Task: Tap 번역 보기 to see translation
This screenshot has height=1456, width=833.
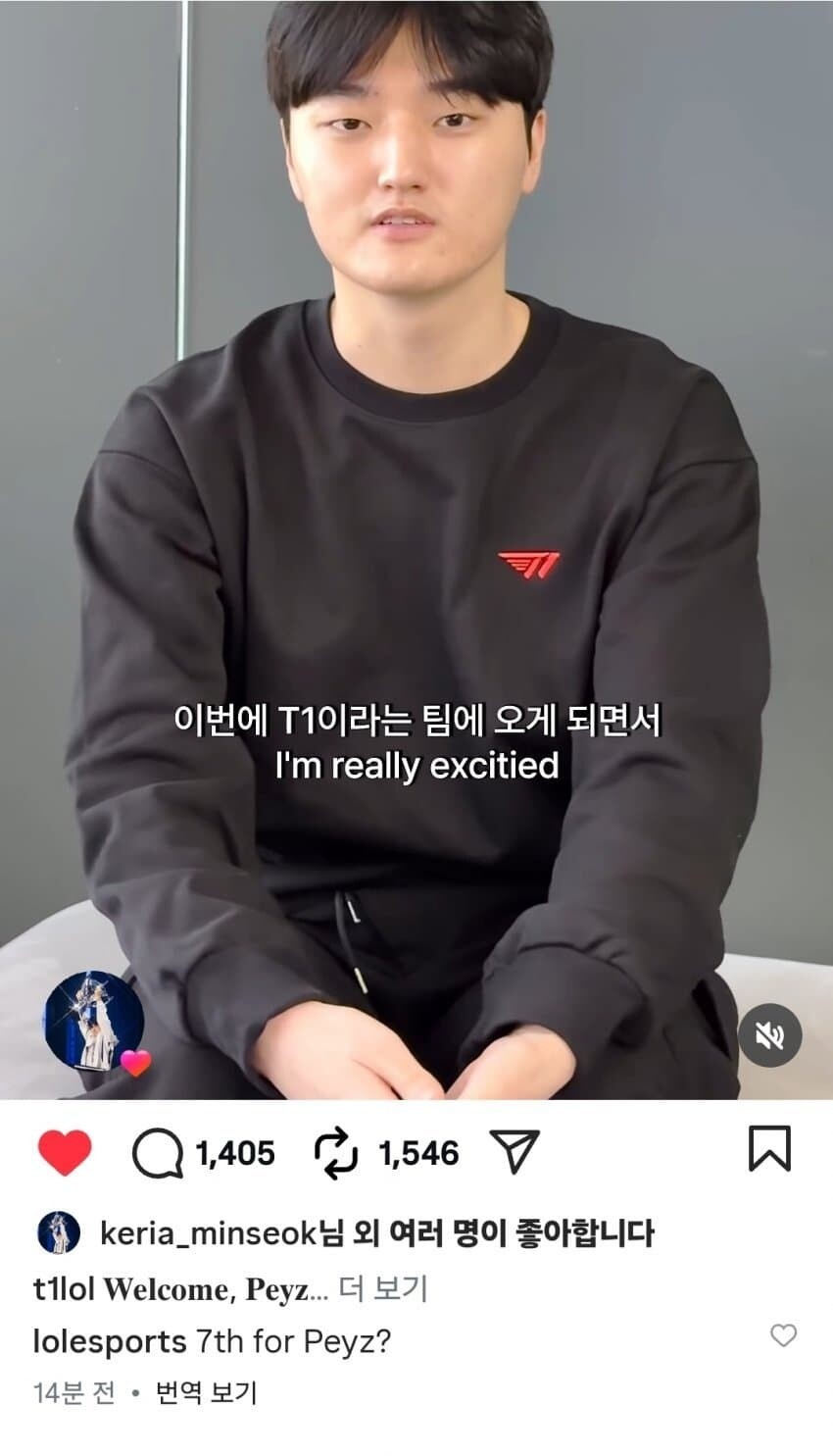Action: click(x=206, y=1392)
